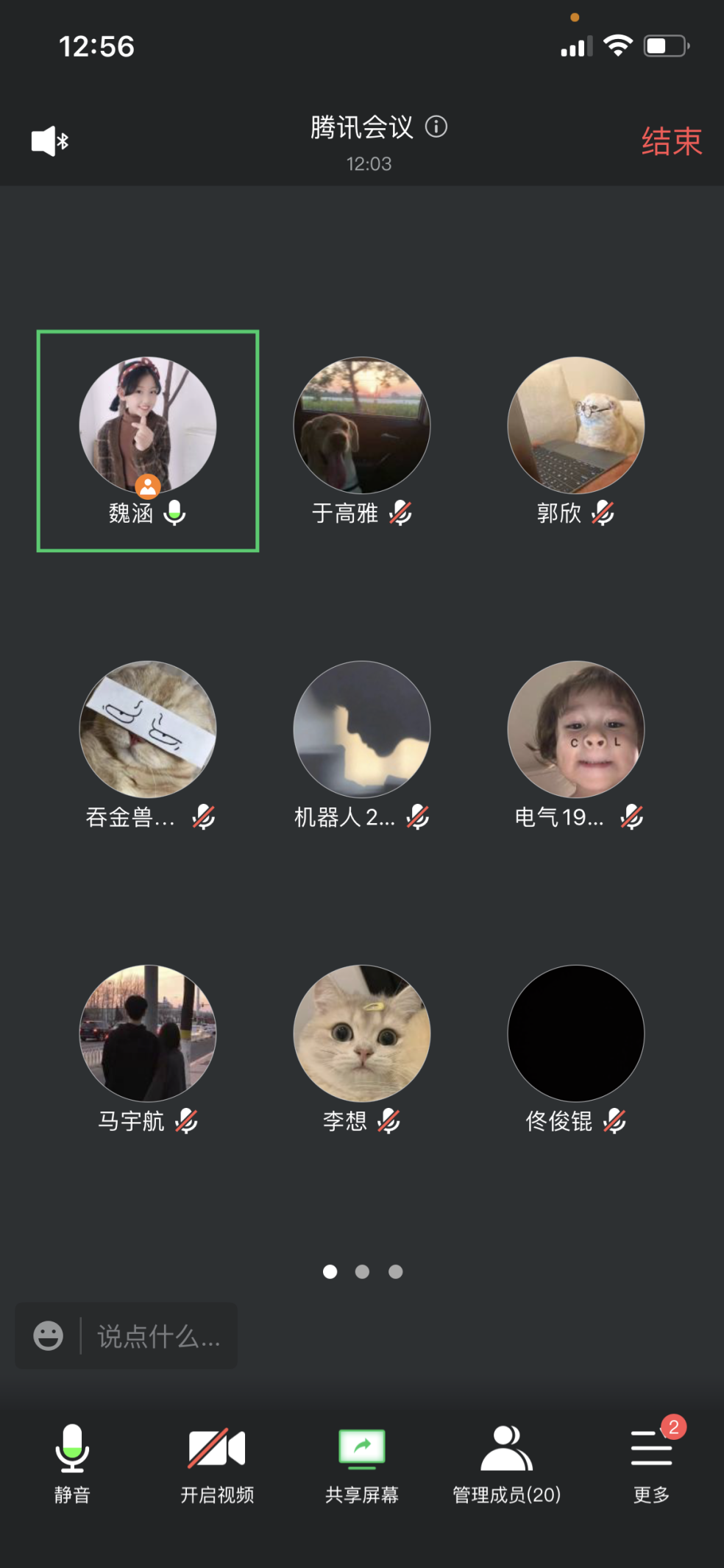724x1568 pixels.
Task: Open meeting info next to 腾讯会议
Action: [436, 127]
